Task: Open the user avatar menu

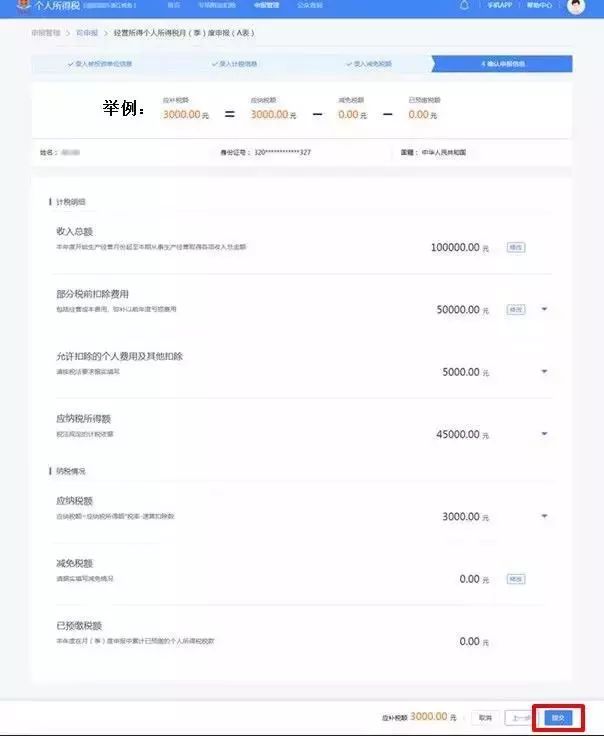Action: 576,6
